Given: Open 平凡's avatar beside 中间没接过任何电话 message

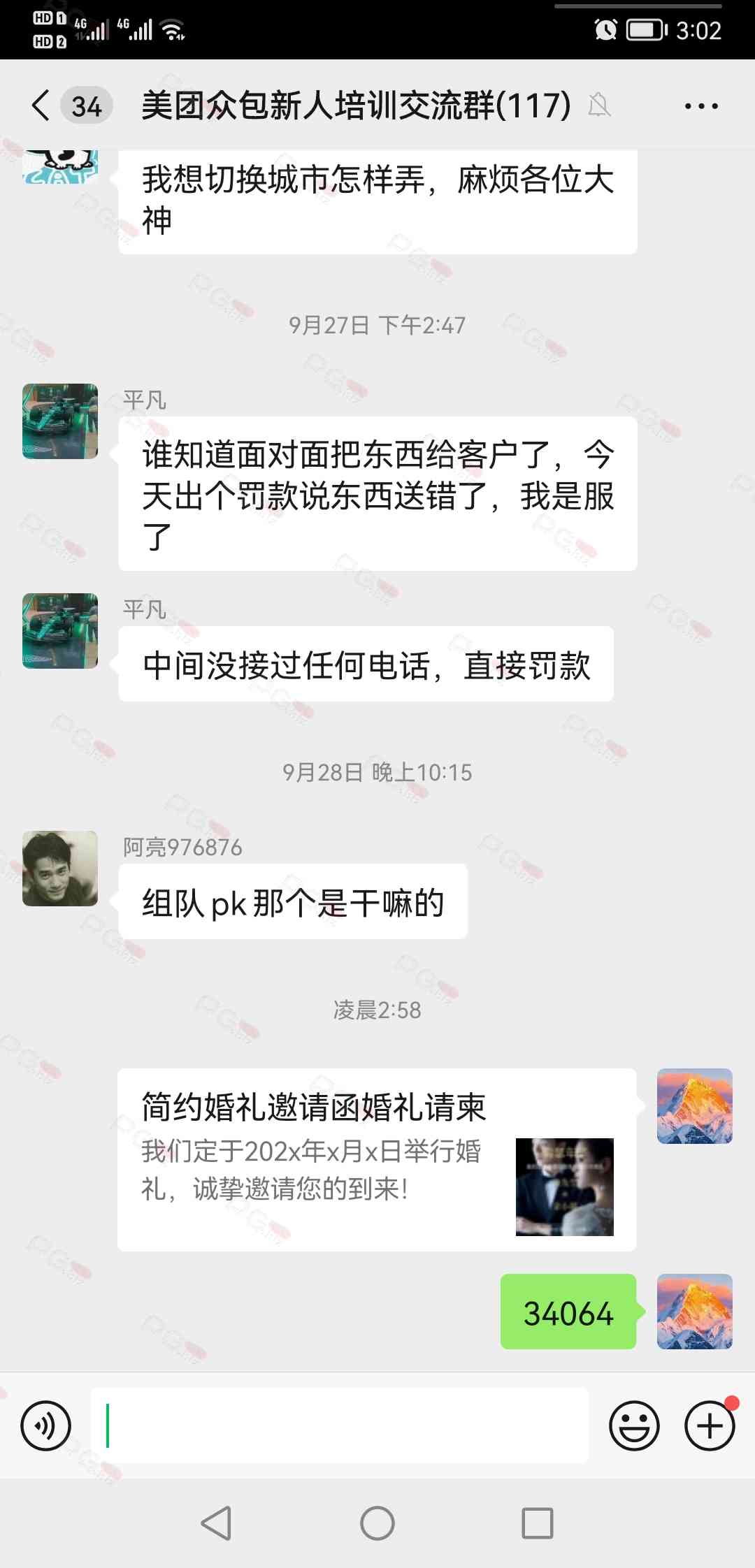Looking at the screenshot, I should click(x=60, y=631).
